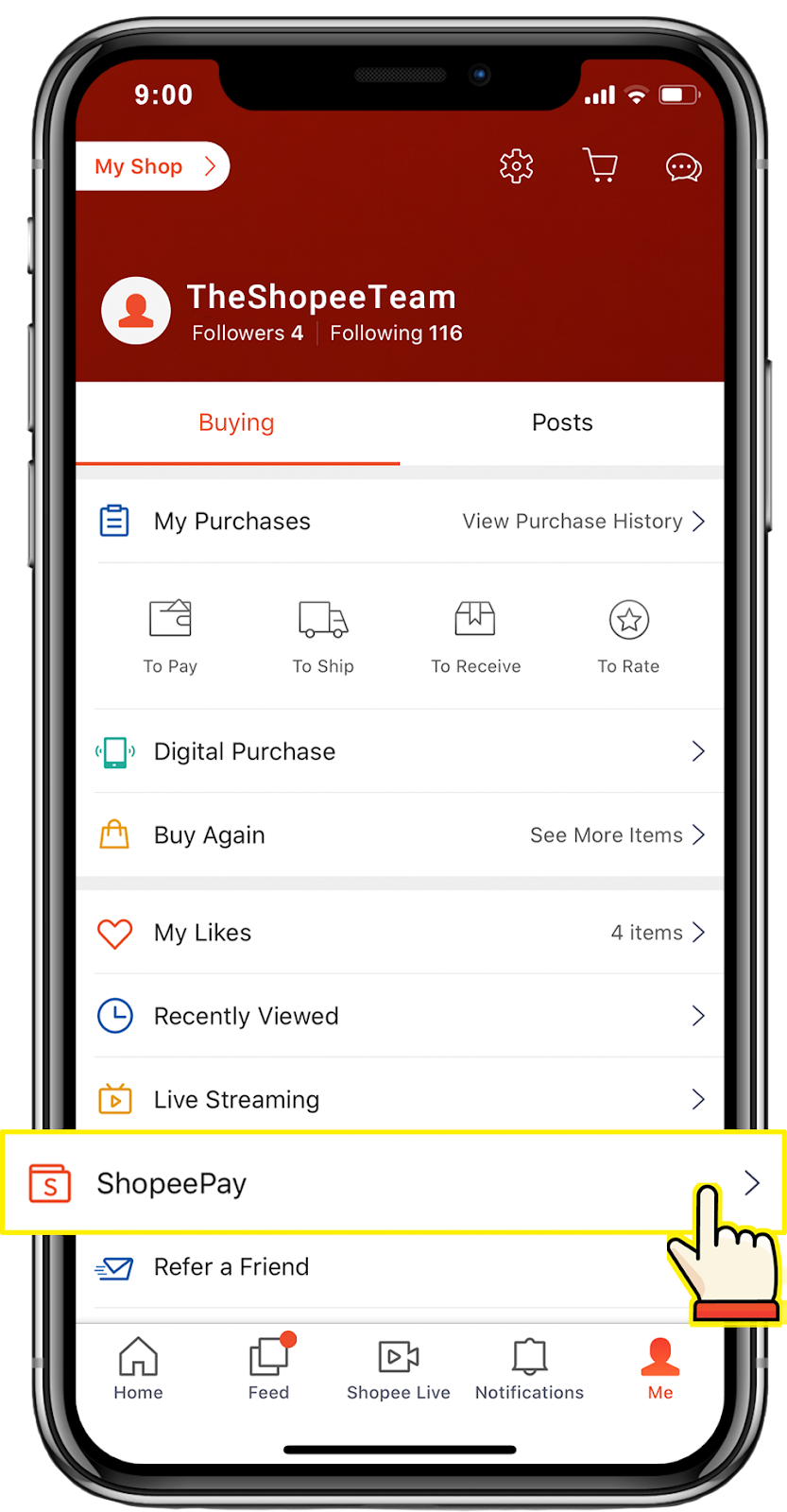Open To Rate orders

[x=628, y=637]
